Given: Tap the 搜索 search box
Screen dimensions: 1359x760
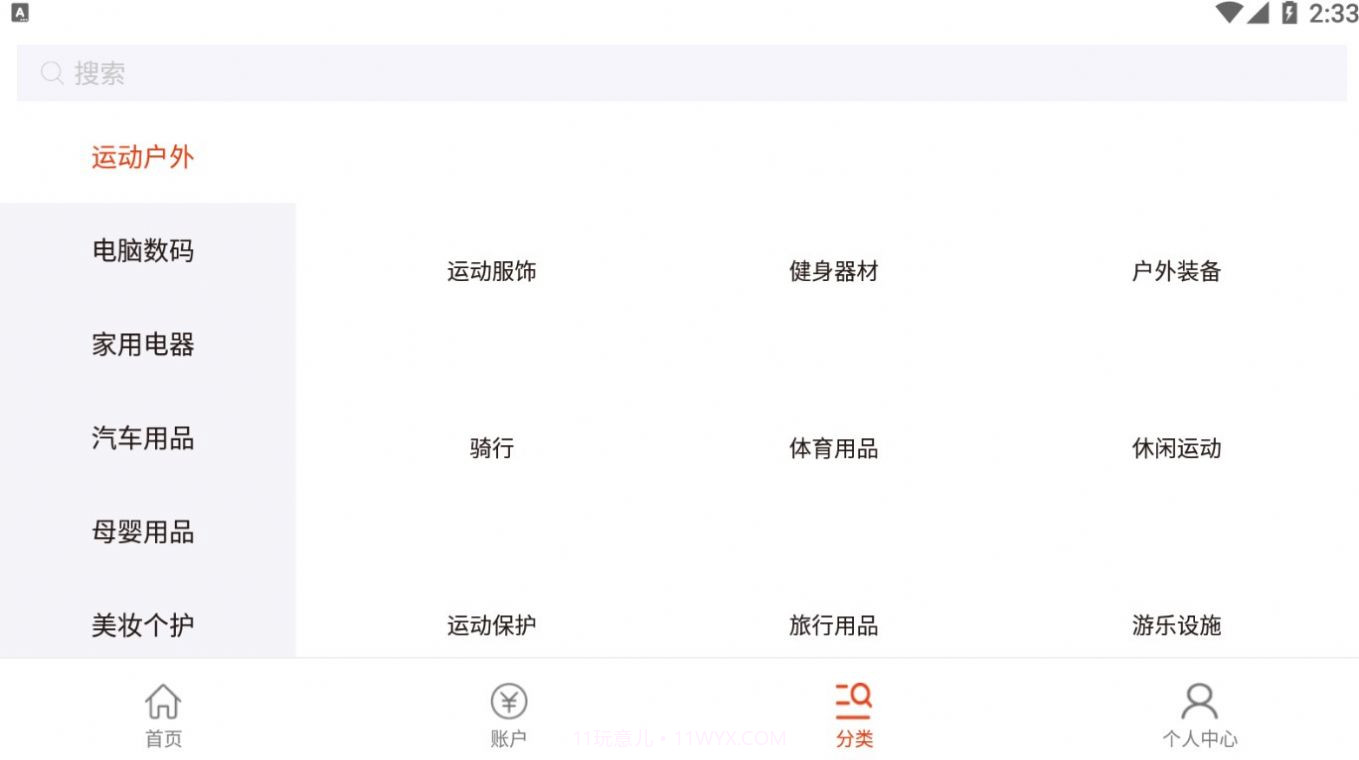Looking at the screenshot, I should (x=680, y=73).
